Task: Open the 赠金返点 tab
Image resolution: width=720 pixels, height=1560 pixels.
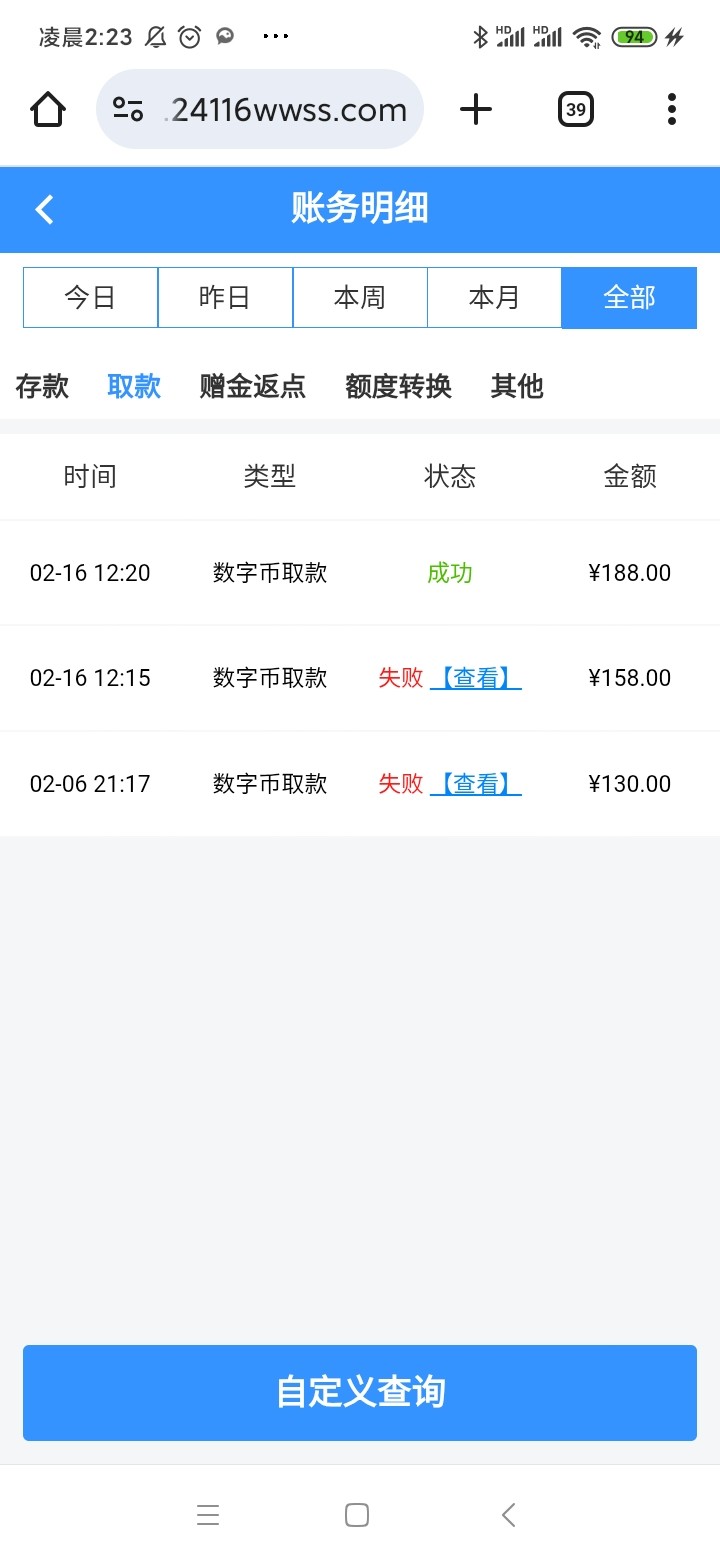Action: click(x=252, y=386)
